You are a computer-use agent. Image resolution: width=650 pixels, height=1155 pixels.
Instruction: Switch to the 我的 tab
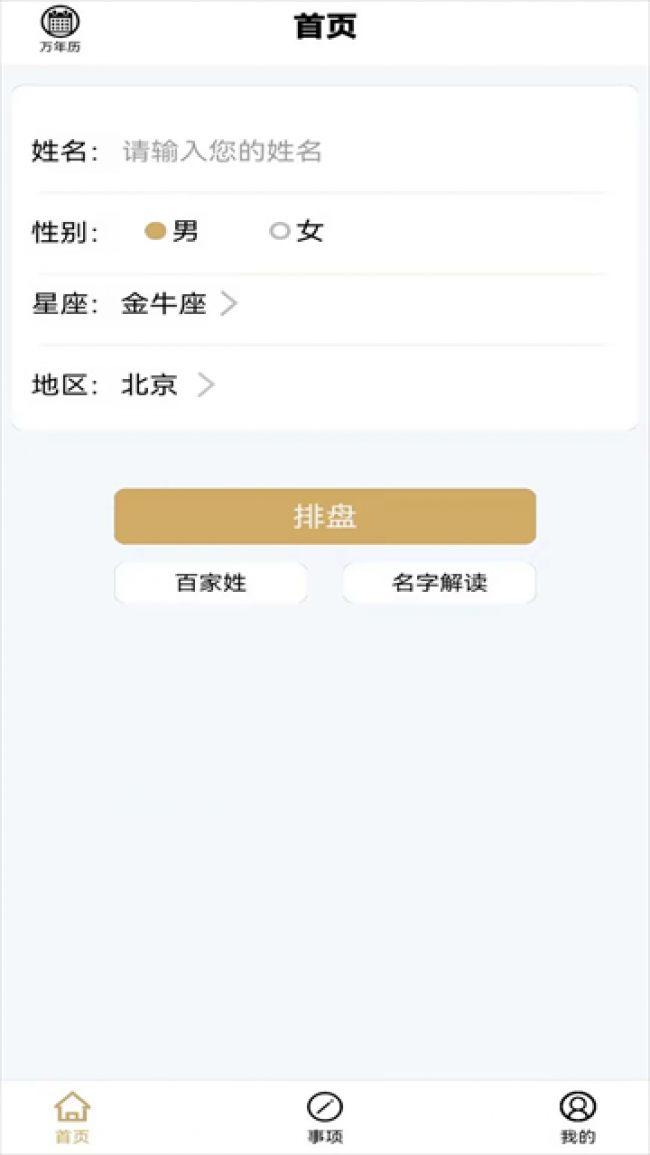pyautogui.click(x=577, y=1117)
